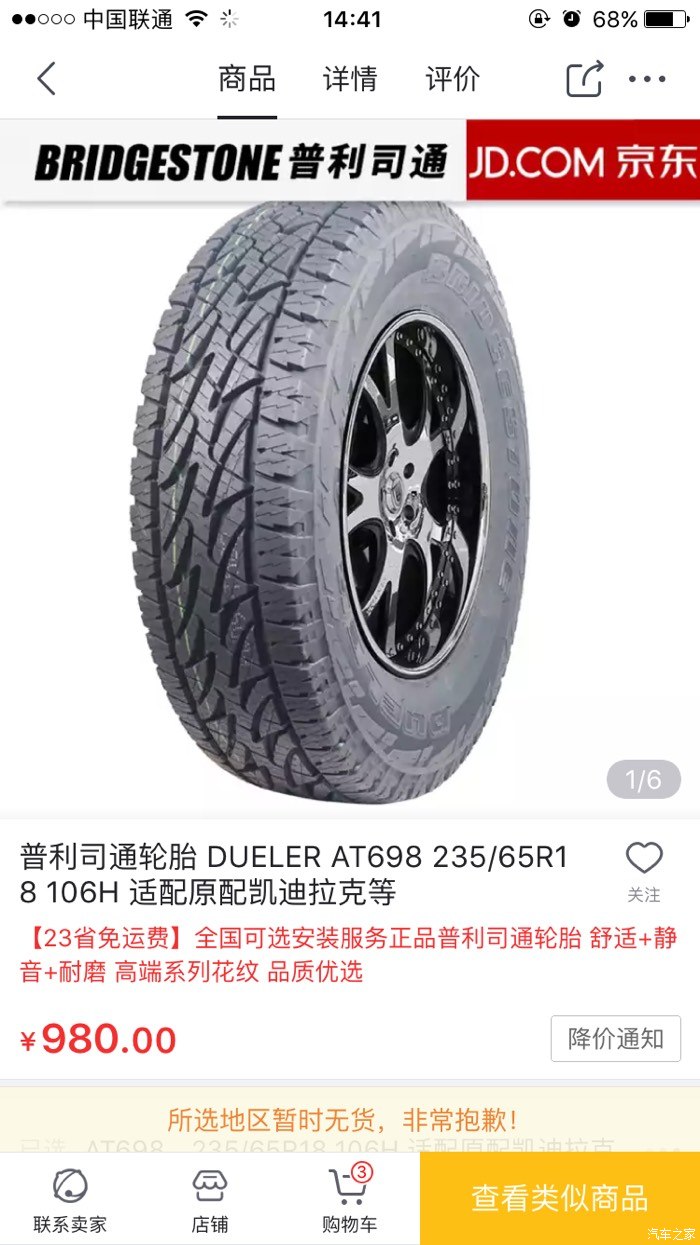Open the 购物车 shopping cart
The height and width of the screenshot is (1245, 700).
pyautogui.click(x=348, y=1200)
